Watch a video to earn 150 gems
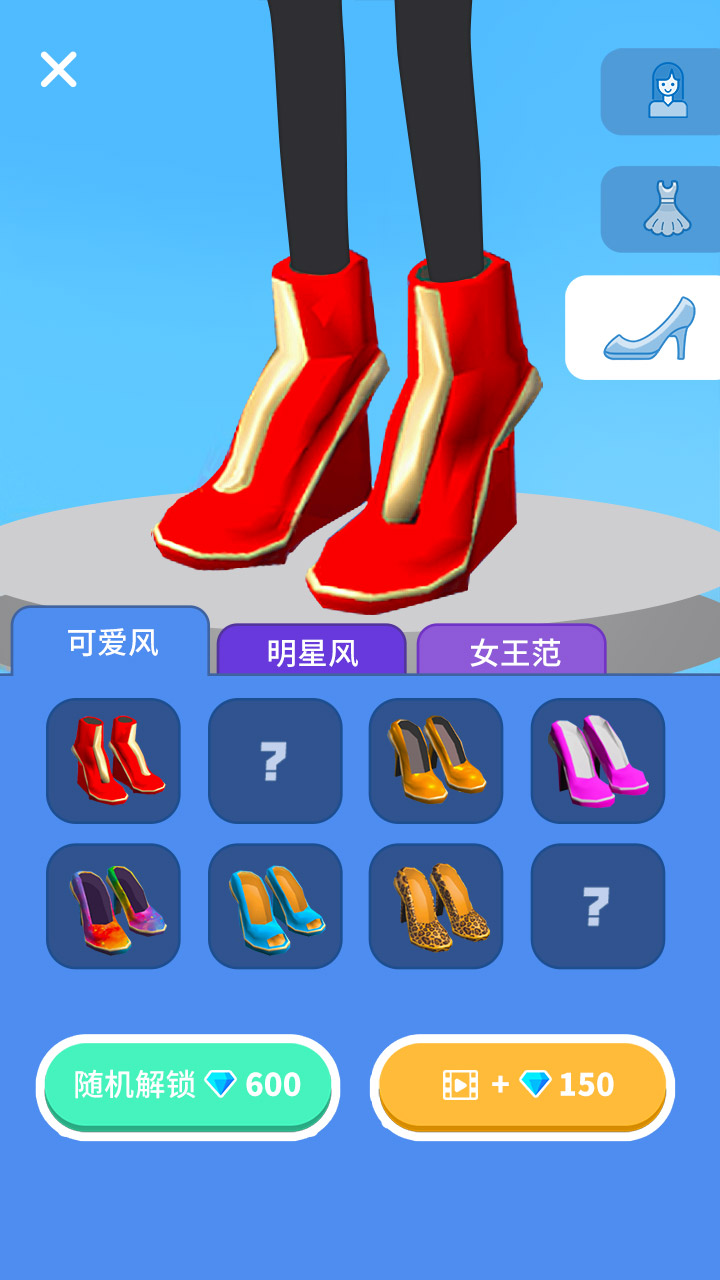 coord(522,1085)
